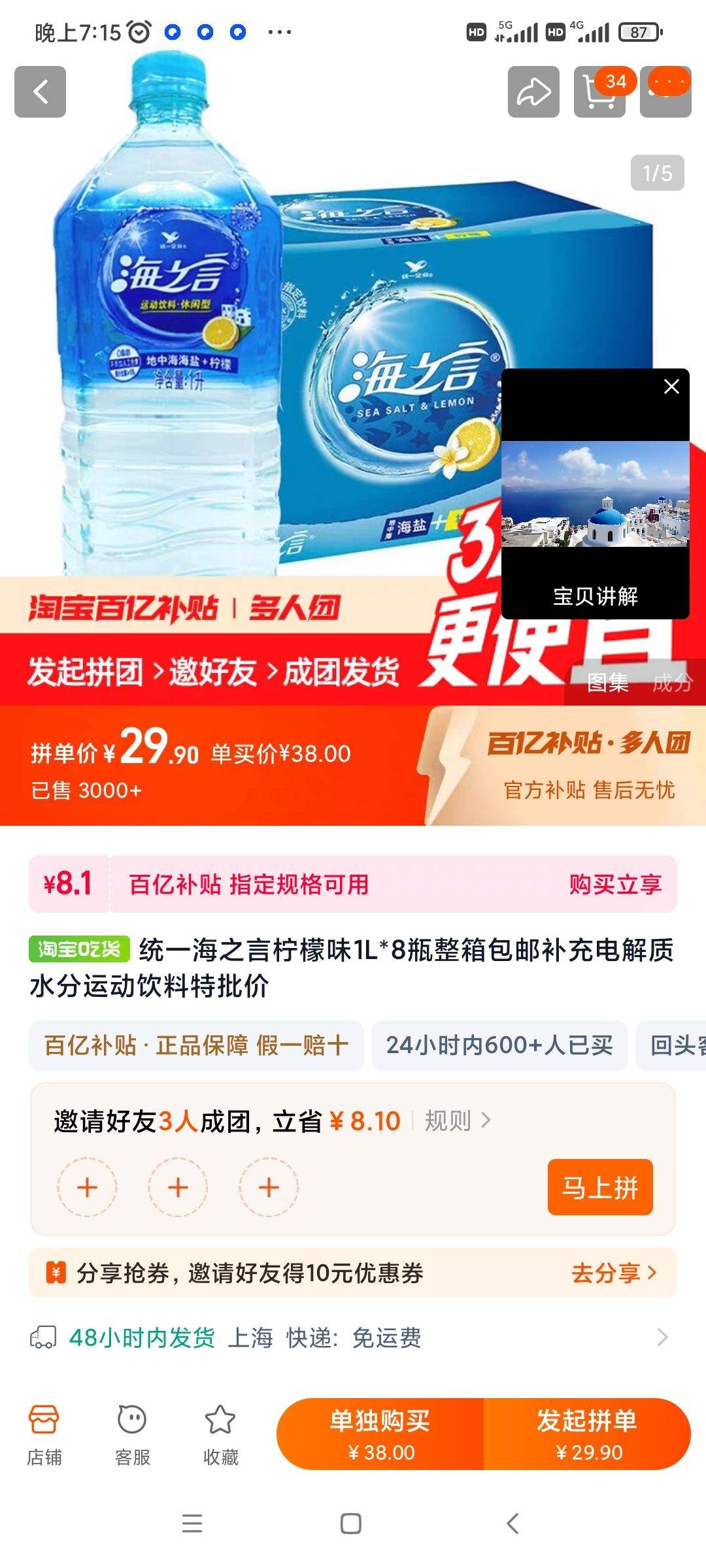The width and height of the screenshot is (706, 1568).
Task: Open the 宝贝讲解 video window
Action: pyautogui.click(x=595, y=497)
